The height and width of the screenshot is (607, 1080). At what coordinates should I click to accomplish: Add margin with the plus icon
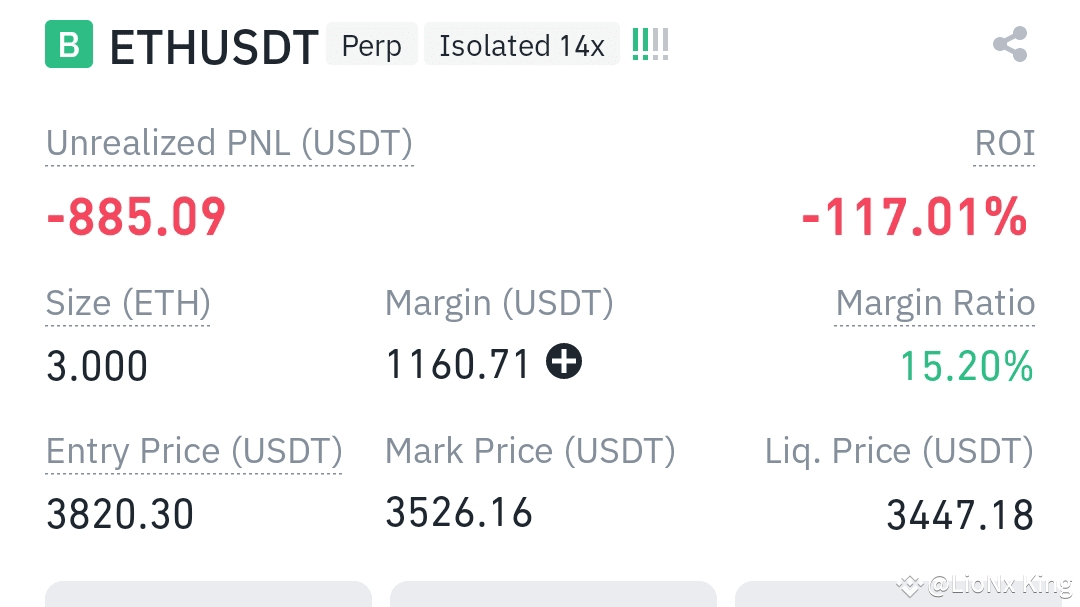coord(564,362)
